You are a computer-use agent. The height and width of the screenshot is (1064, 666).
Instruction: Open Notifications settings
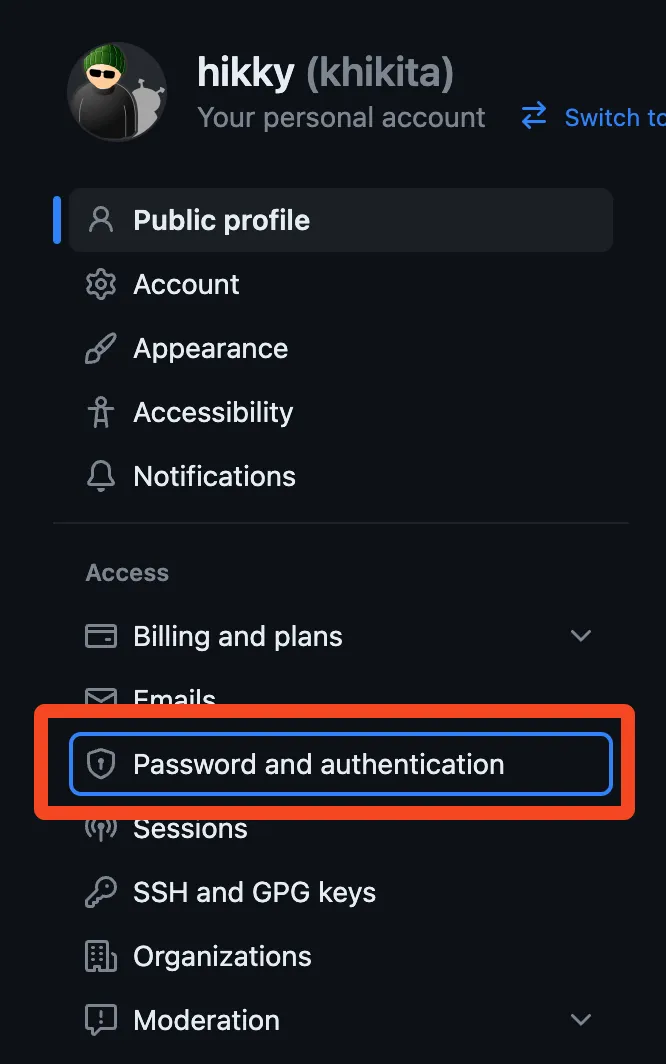point(214,477)
